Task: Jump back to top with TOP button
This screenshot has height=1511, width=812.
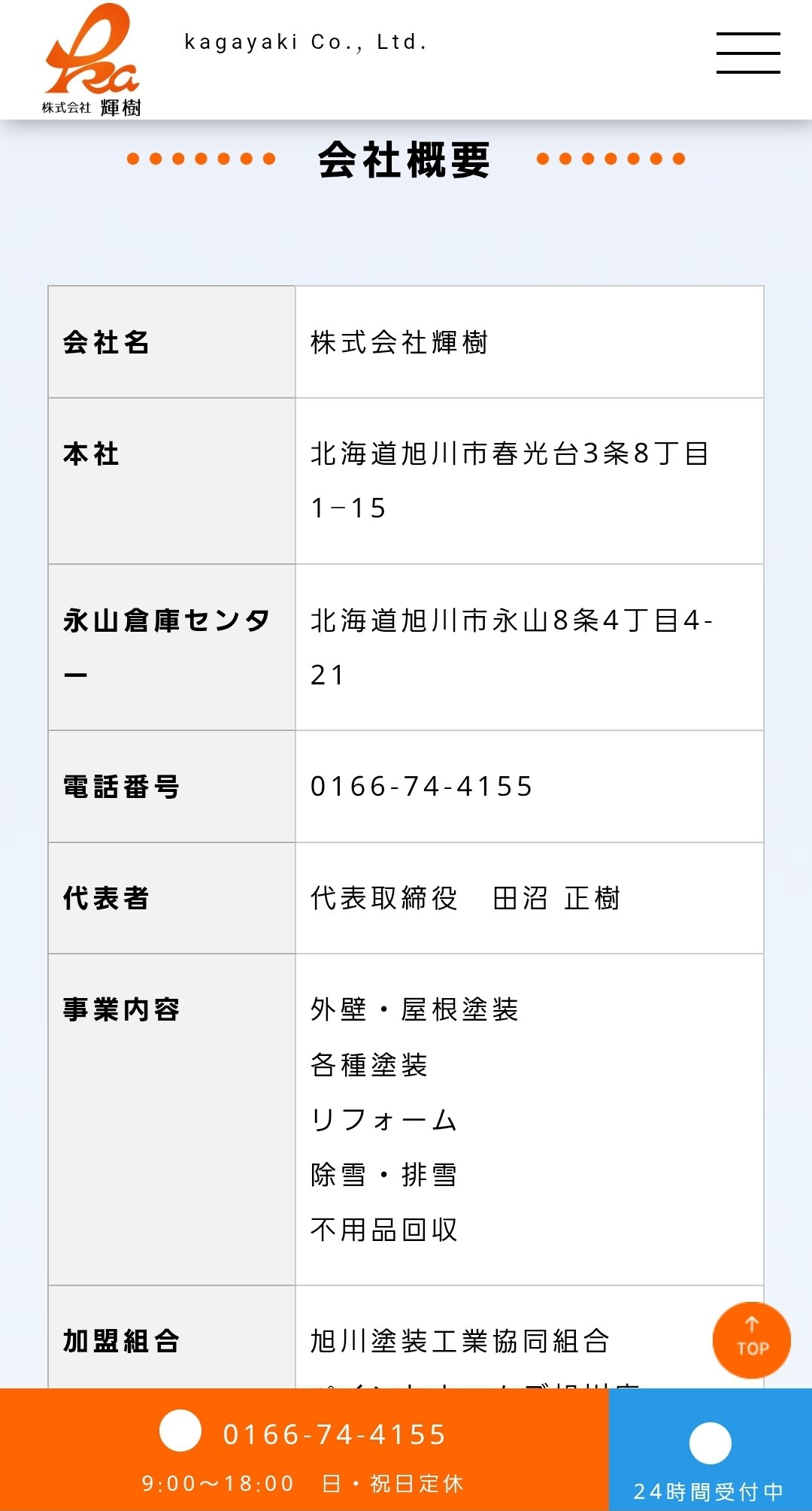Action: click(x=751, y=1340)
